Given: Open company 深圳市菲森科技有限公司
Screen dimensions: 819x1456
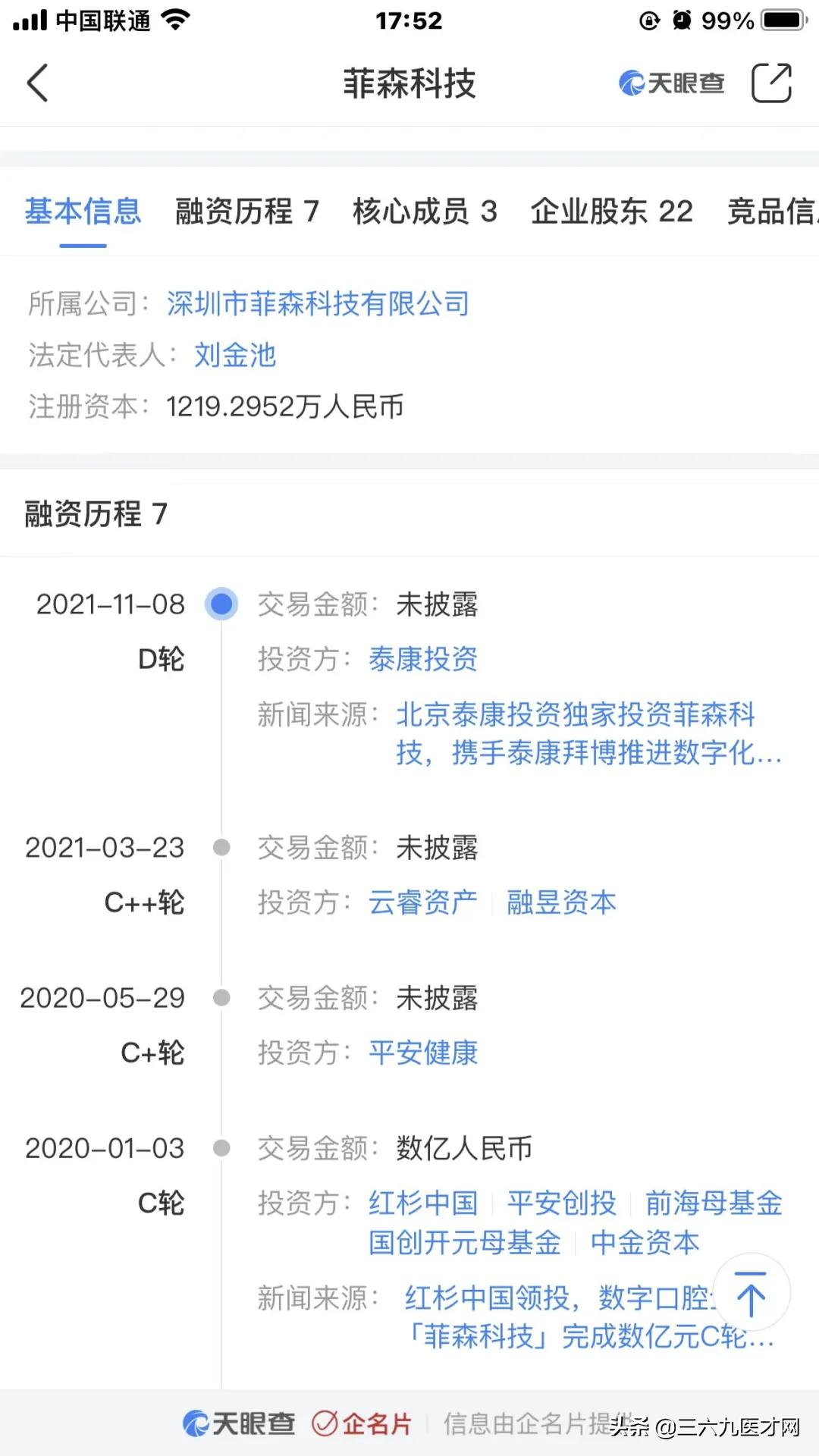Looking at the screenshot, I should point(318,303).
